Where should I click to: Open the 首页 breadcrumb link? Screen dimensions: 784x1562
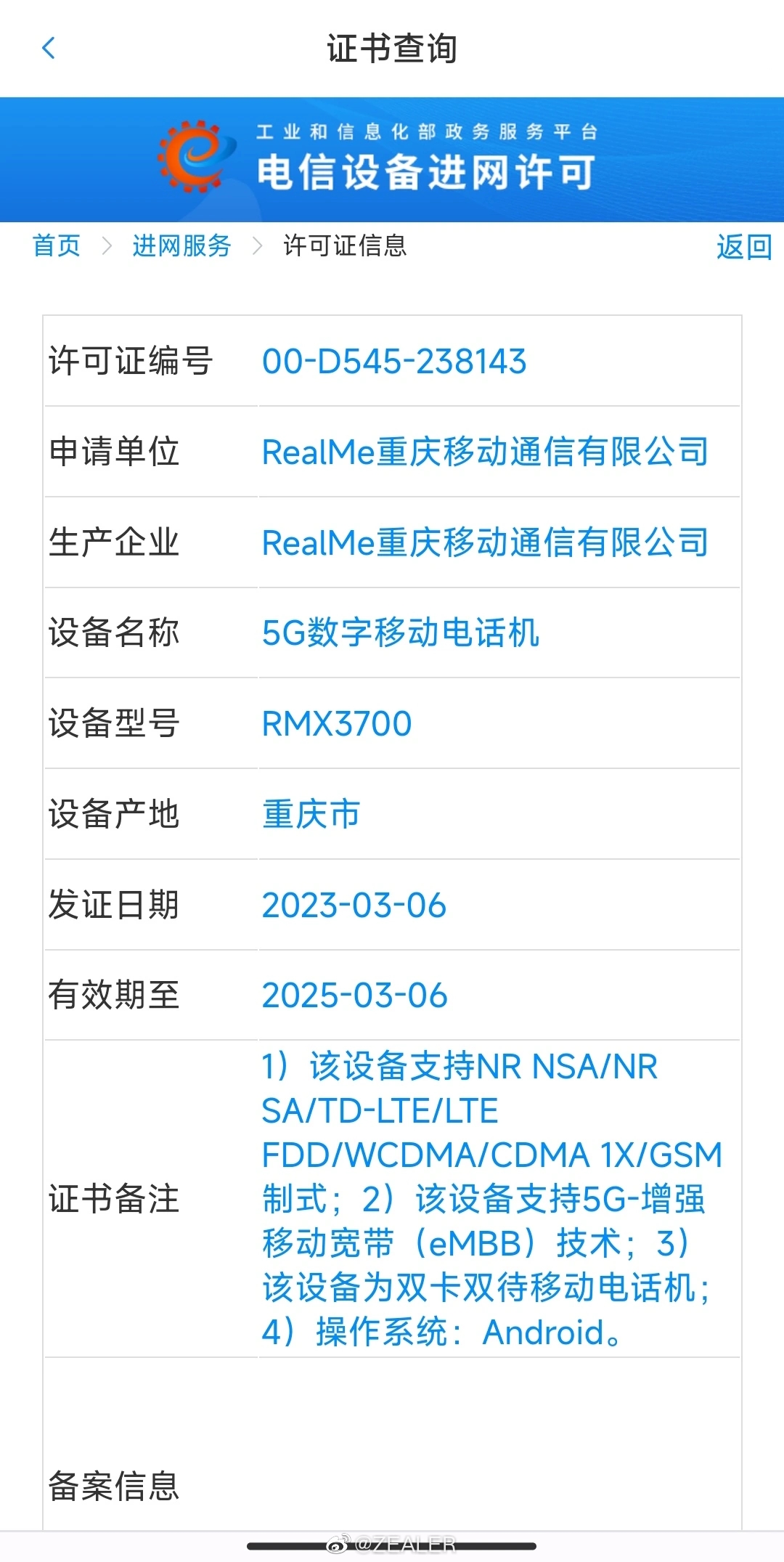click(57, 245)
